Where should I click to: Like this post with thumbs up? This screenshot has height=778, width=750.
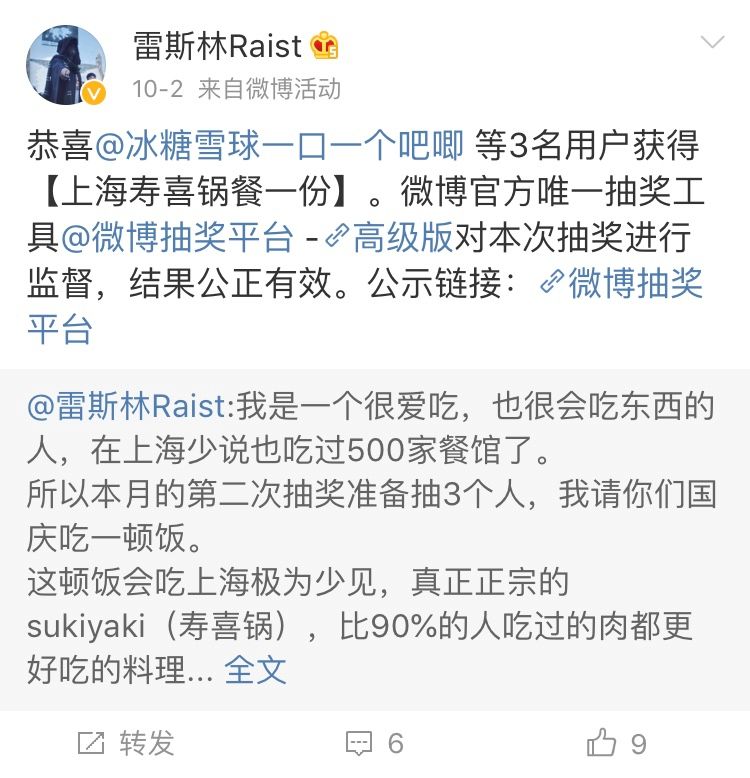tap(618, 743)
